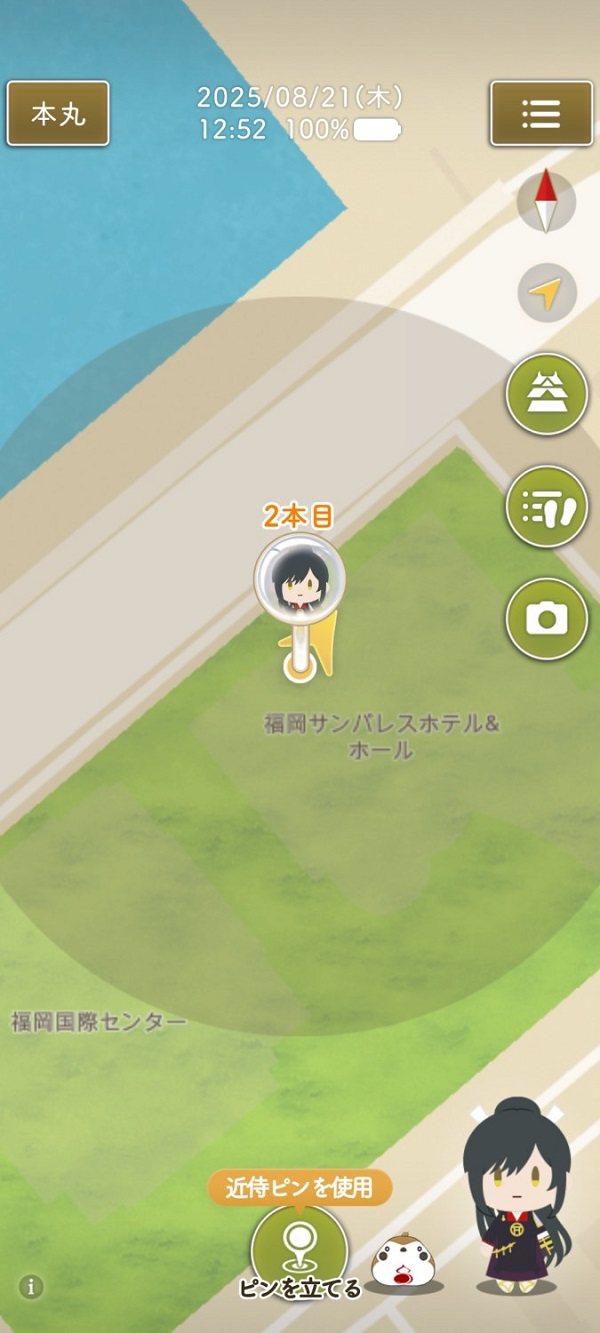
Task: Open the info icon
Action: 31,1287
